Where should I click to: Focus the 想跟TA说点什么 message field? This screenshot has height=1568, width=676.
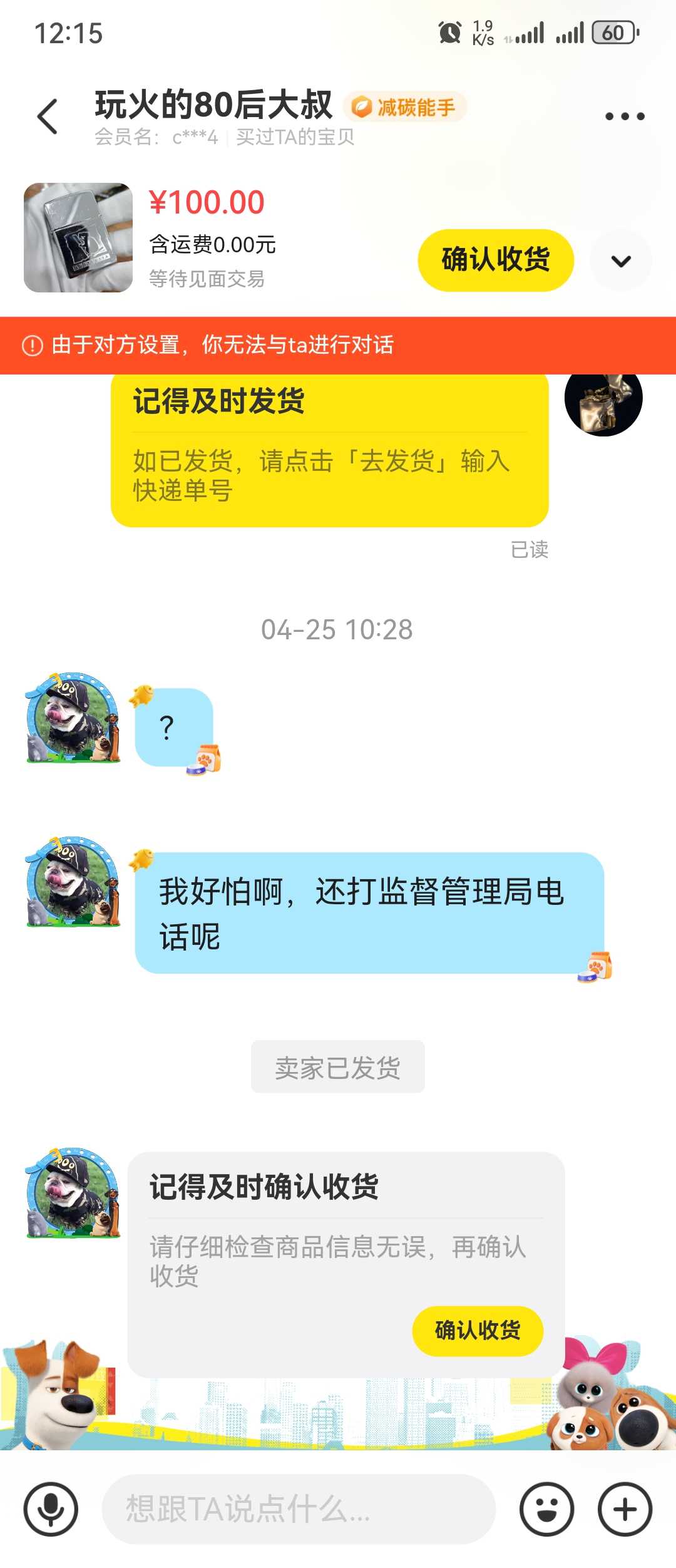(299, 1509)
